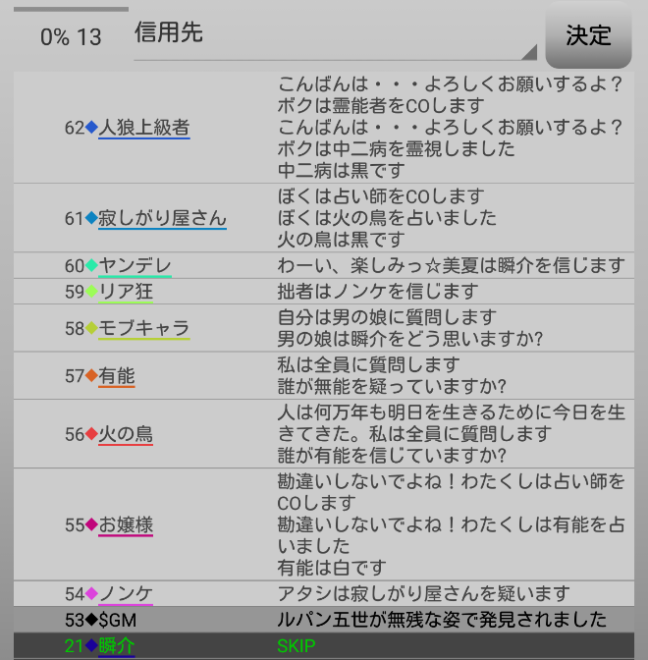Select player お嬢様
The width and height of the screenshot is (648, 660).
(126, 525)
